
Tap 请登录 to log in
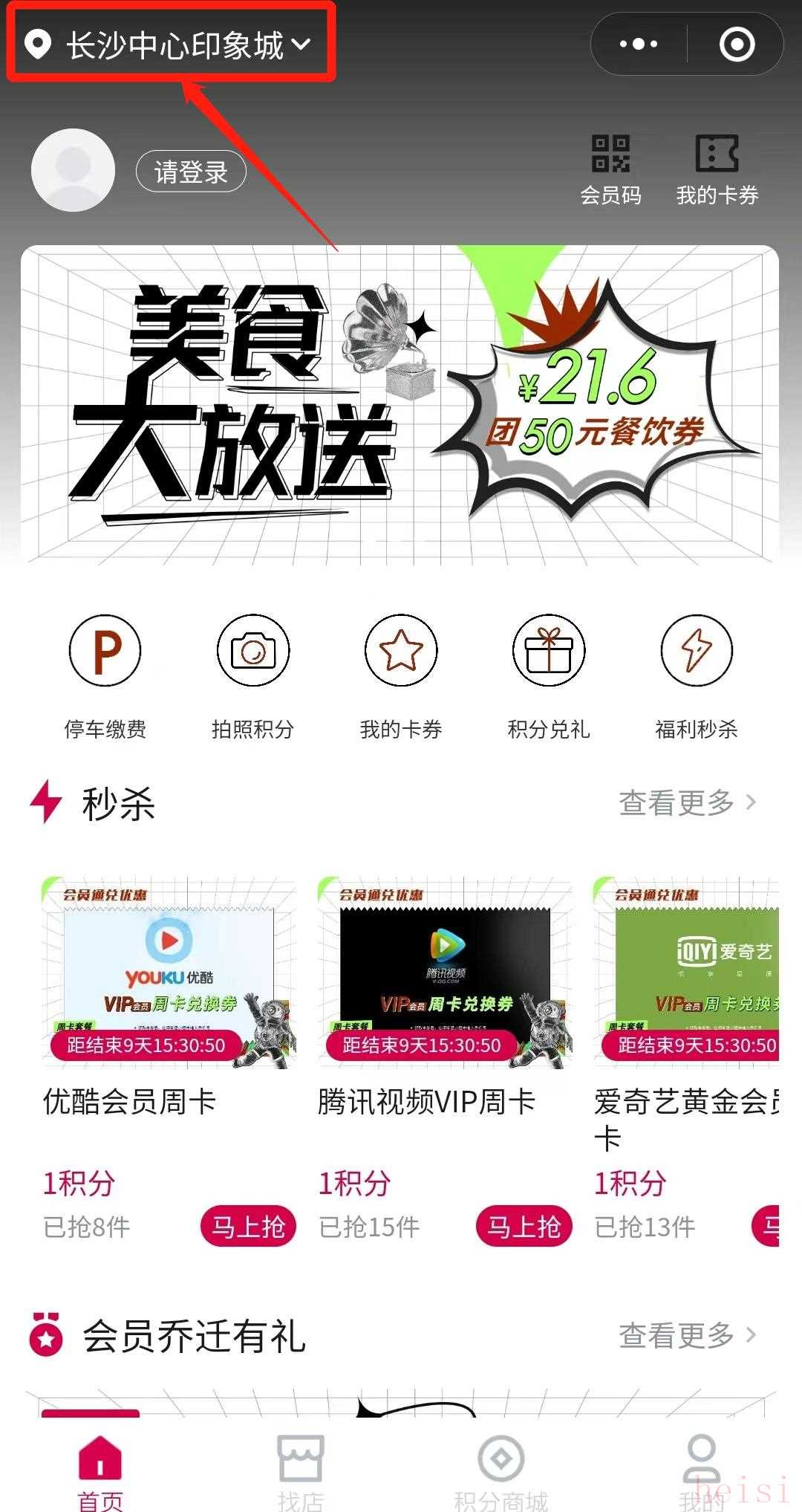coord(191,172)
